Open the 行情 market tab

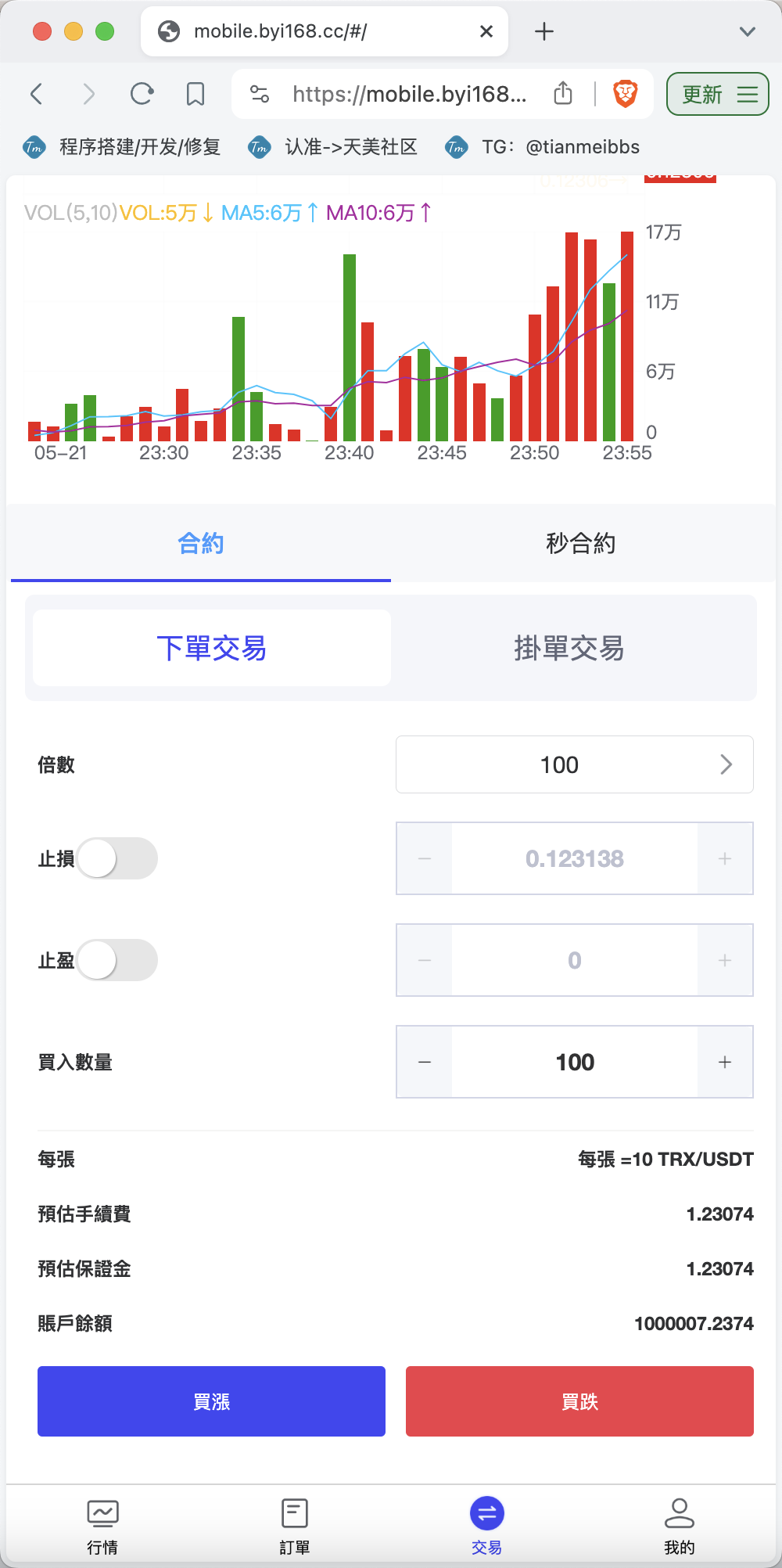102,1526
